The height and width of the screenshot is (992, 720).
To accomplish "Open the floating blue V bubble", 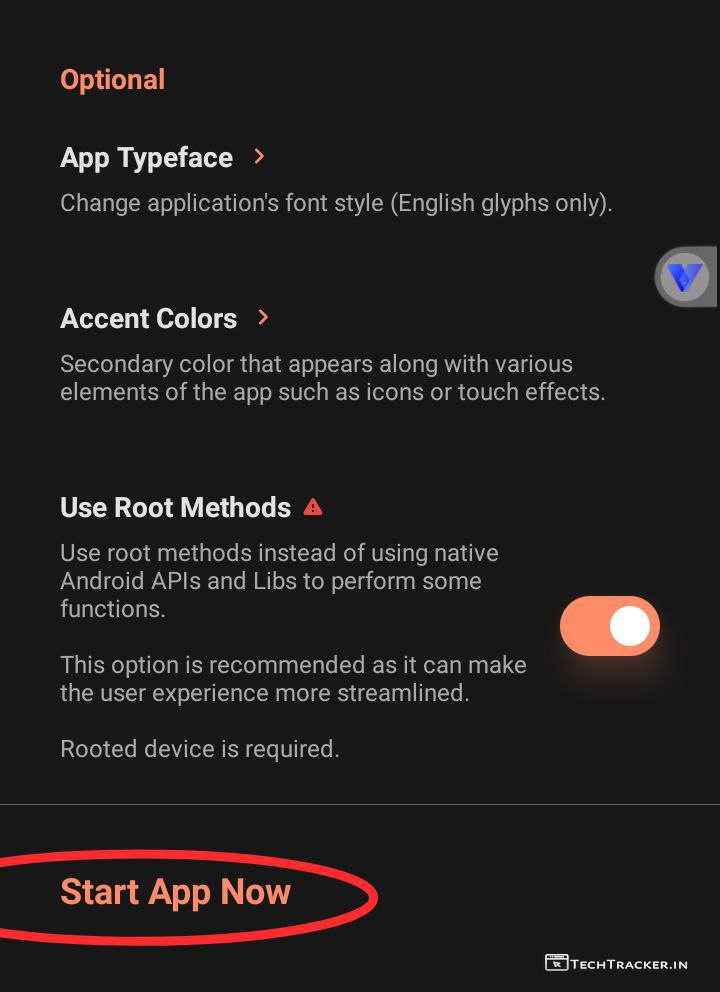I will click(686, 277).
